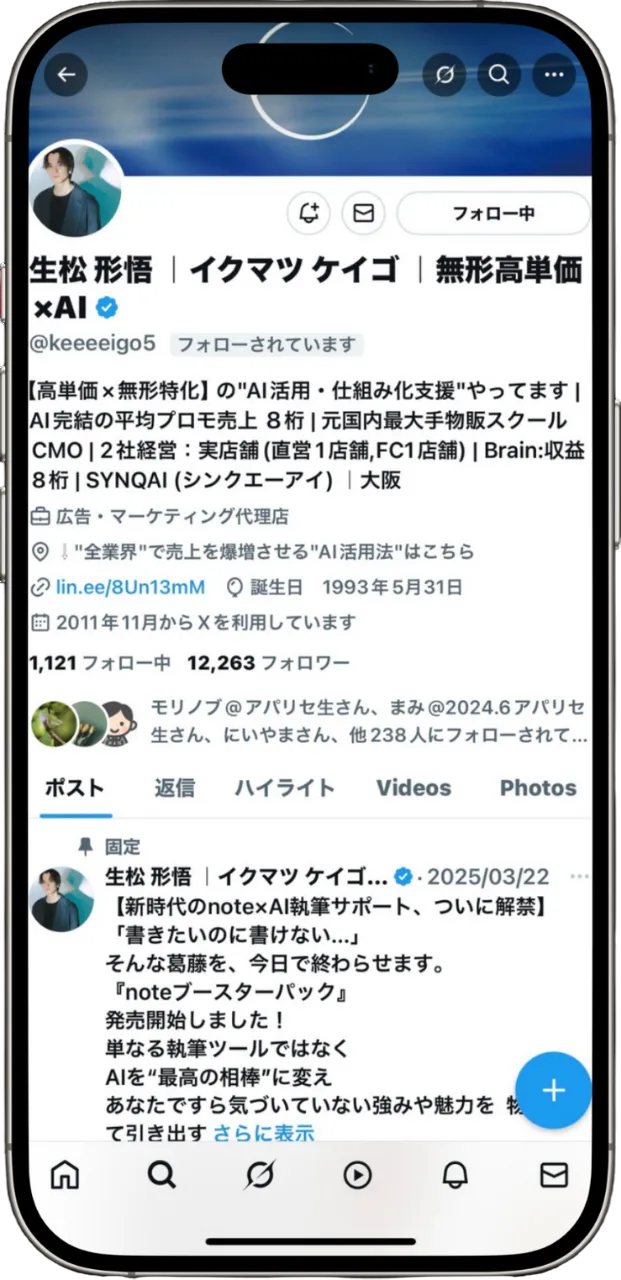Switch to the ハイライト tab
The width and height of the screenshot is (621, 1280).
(285, 787)
